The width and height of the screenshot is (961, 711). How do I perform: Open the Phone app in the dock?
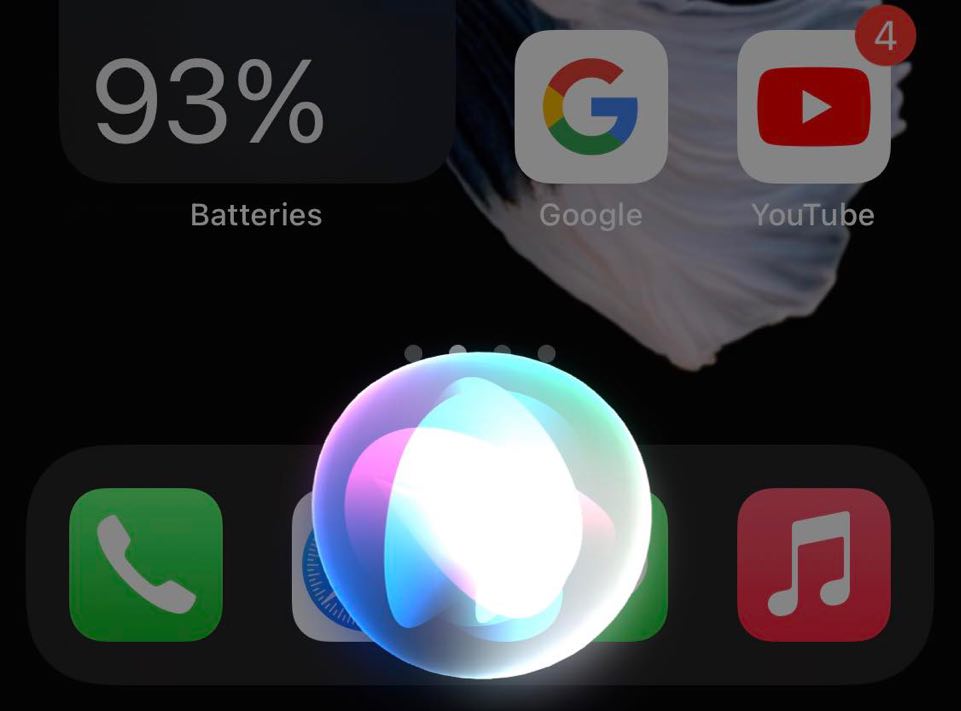(x=146, y=564)
